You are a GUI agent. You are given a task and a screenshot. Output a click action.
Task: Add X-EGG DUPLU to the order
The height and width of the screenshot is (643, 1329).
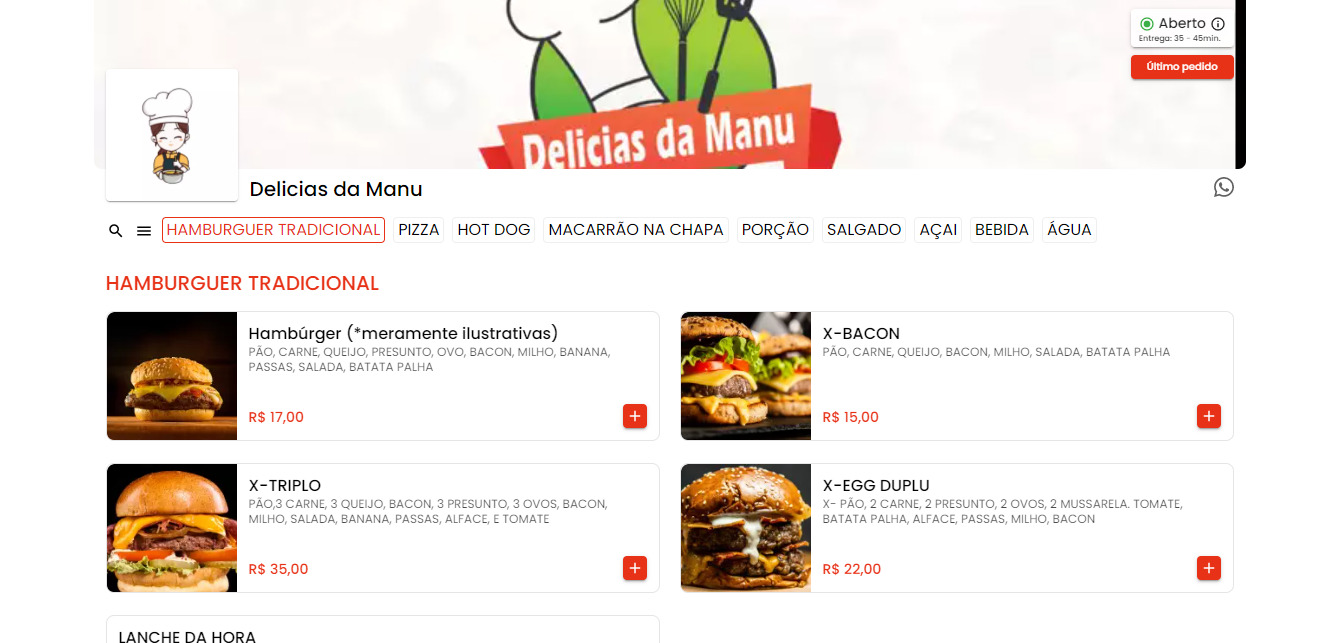[x=1208, y=568]
